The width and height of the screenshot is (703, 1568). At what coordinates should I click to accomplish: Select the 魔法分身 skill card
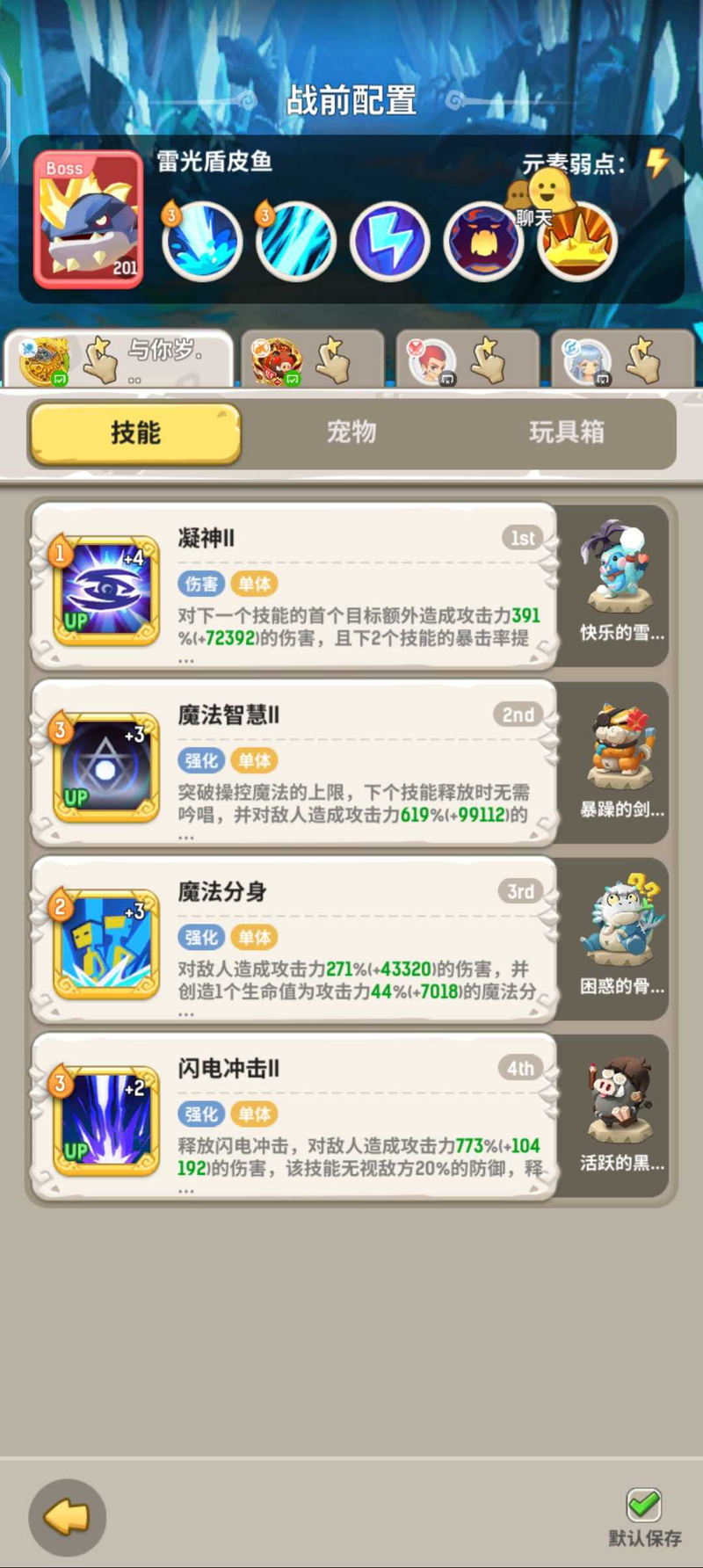294,939
